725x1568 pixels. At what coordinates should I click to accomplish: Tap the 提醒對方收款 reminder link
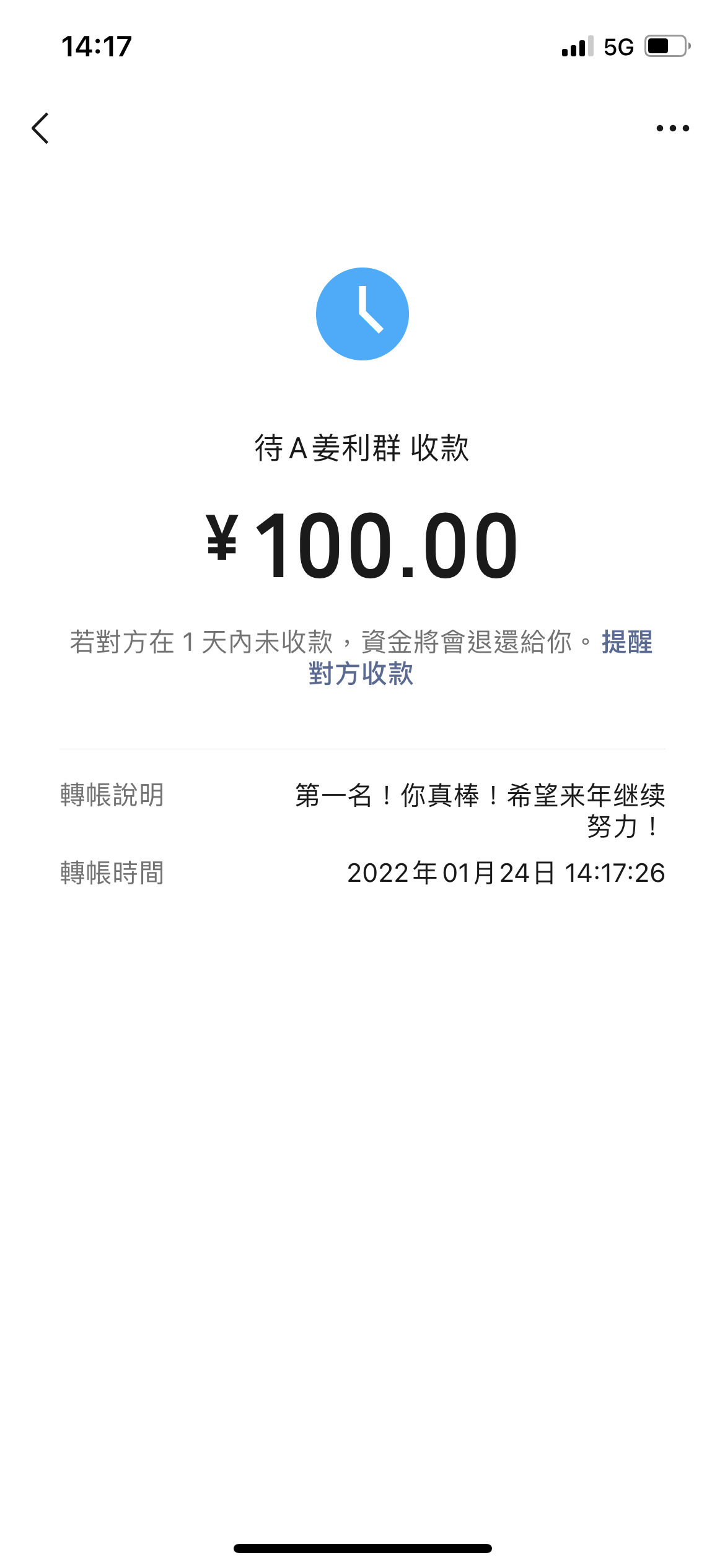pyautogui.click(x=361, y=673)
